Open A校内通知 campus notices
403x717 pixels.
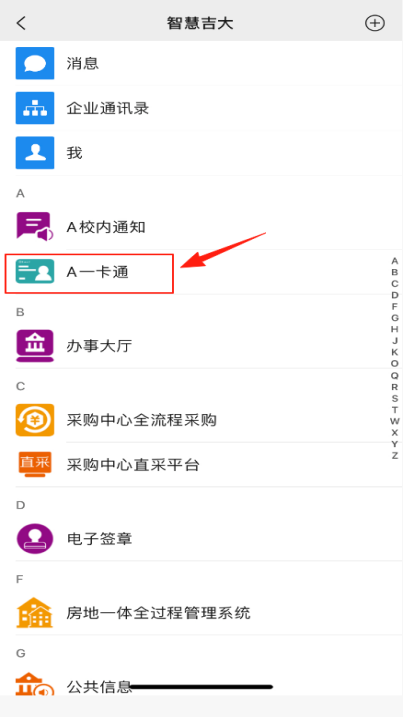(x=201, y=227)
